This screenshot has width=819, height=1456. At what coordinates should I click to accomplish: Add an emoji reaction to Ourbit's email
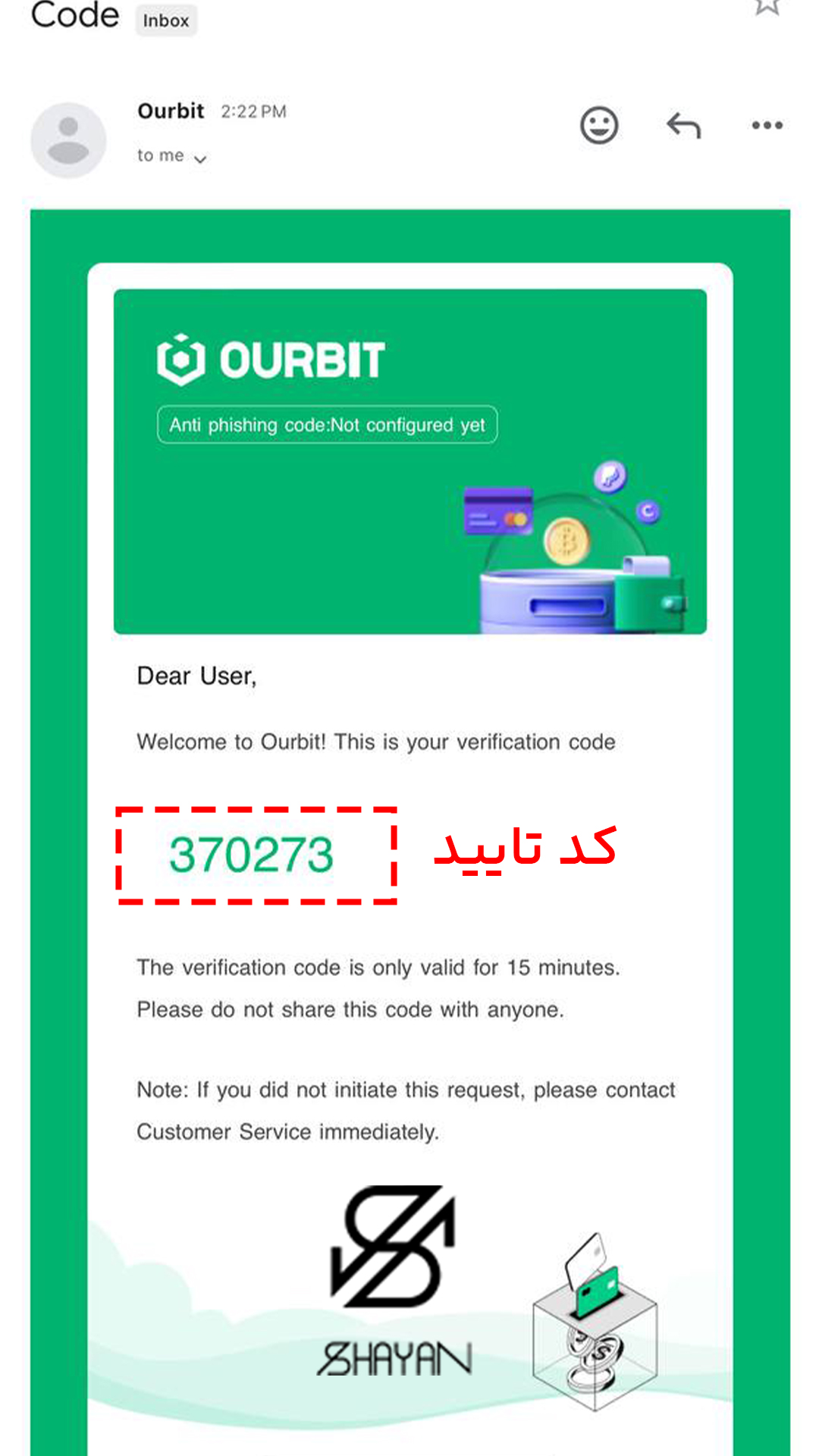(x=599, y=125)
